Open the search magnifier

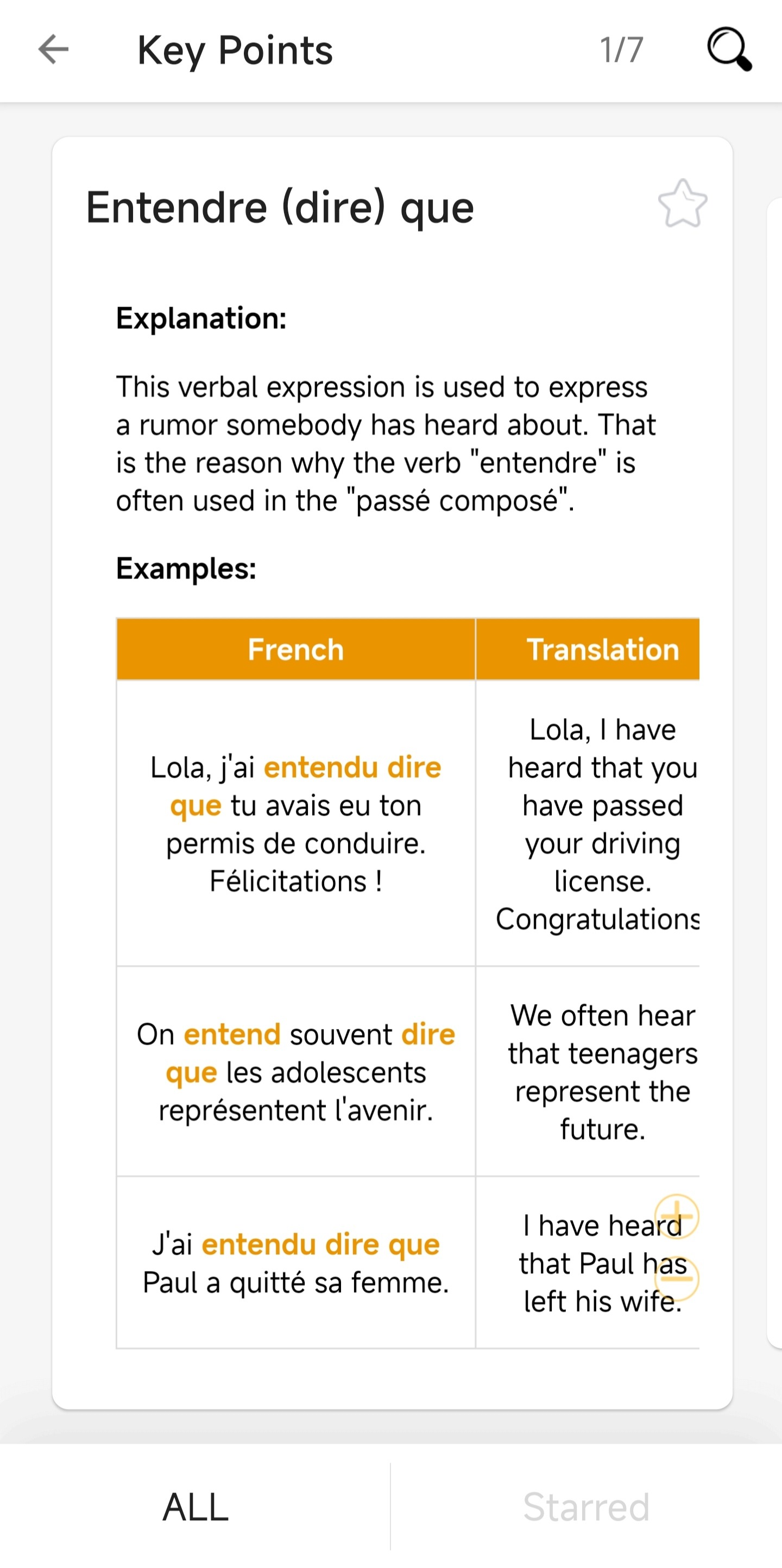729,49
